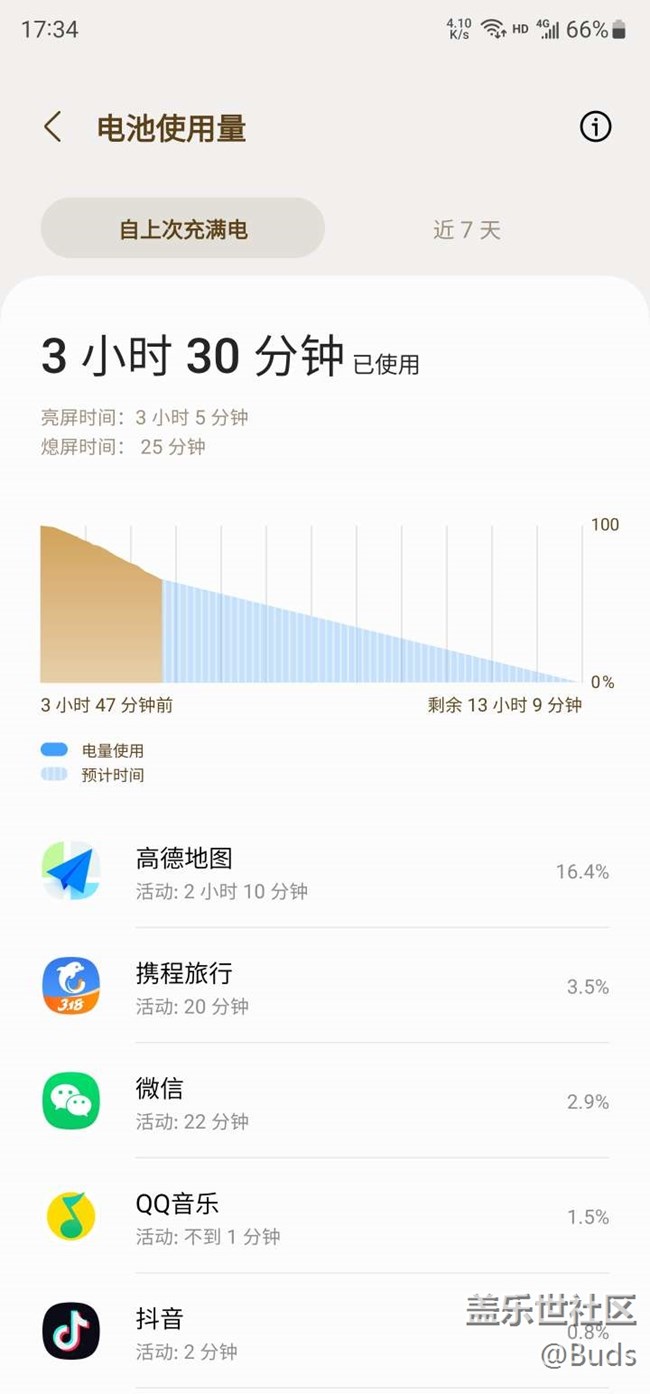Open the battery usage info icon
Screen dimensions: 650x1394
coord(595,127)
